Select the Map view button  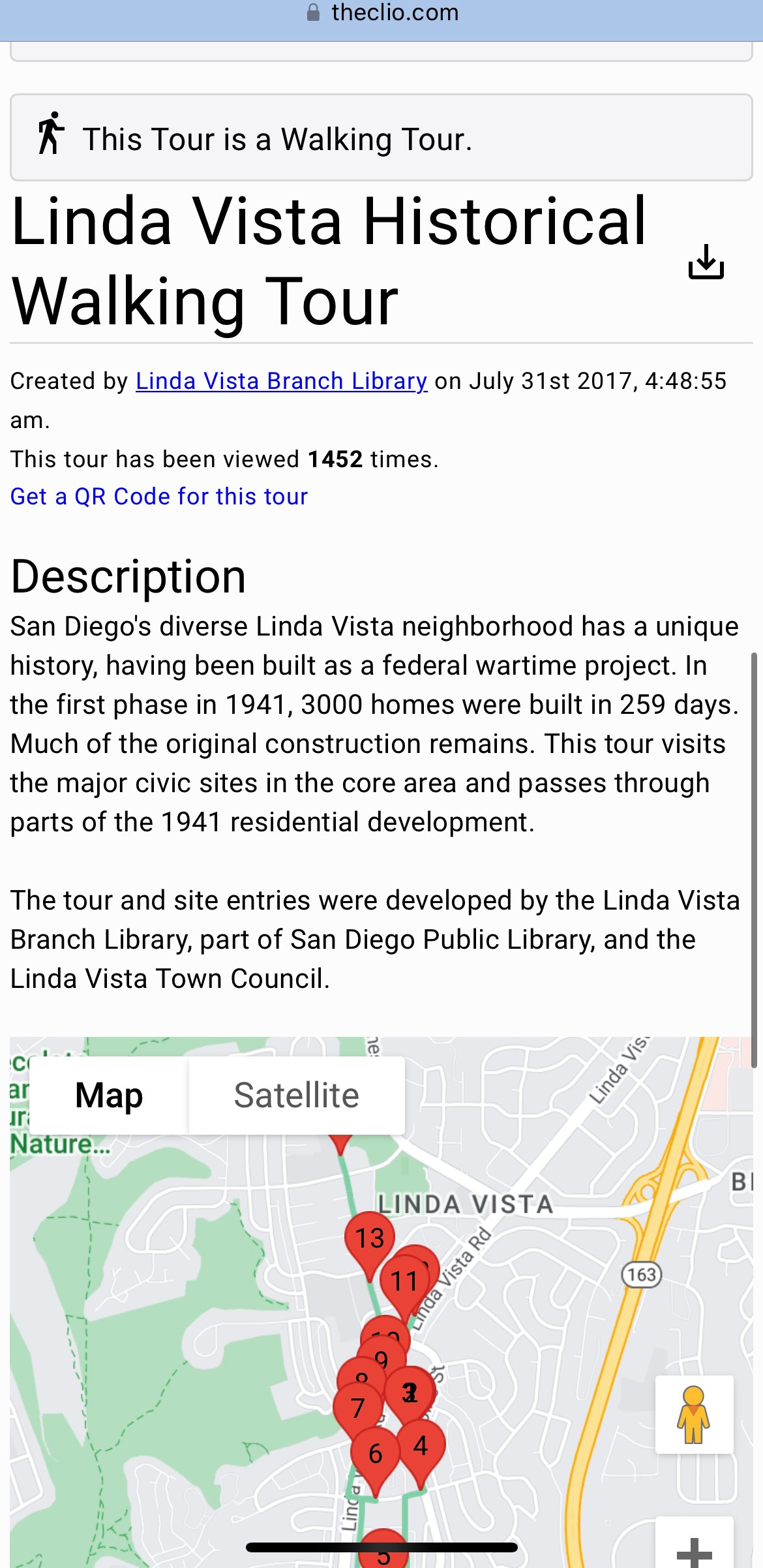tap(109, 1096)
